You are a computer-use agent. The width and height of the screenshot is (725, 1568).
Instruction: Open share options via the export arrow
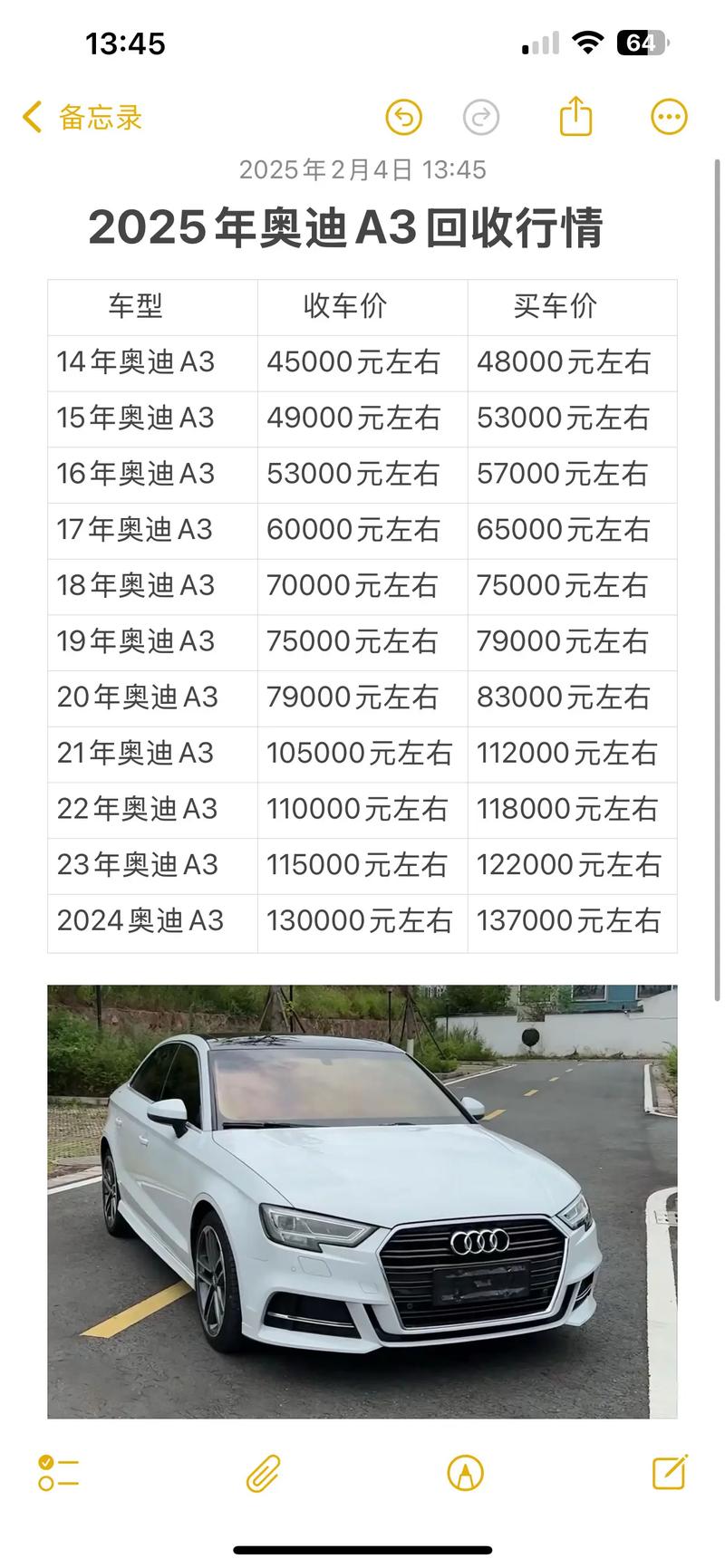point(576,117)
